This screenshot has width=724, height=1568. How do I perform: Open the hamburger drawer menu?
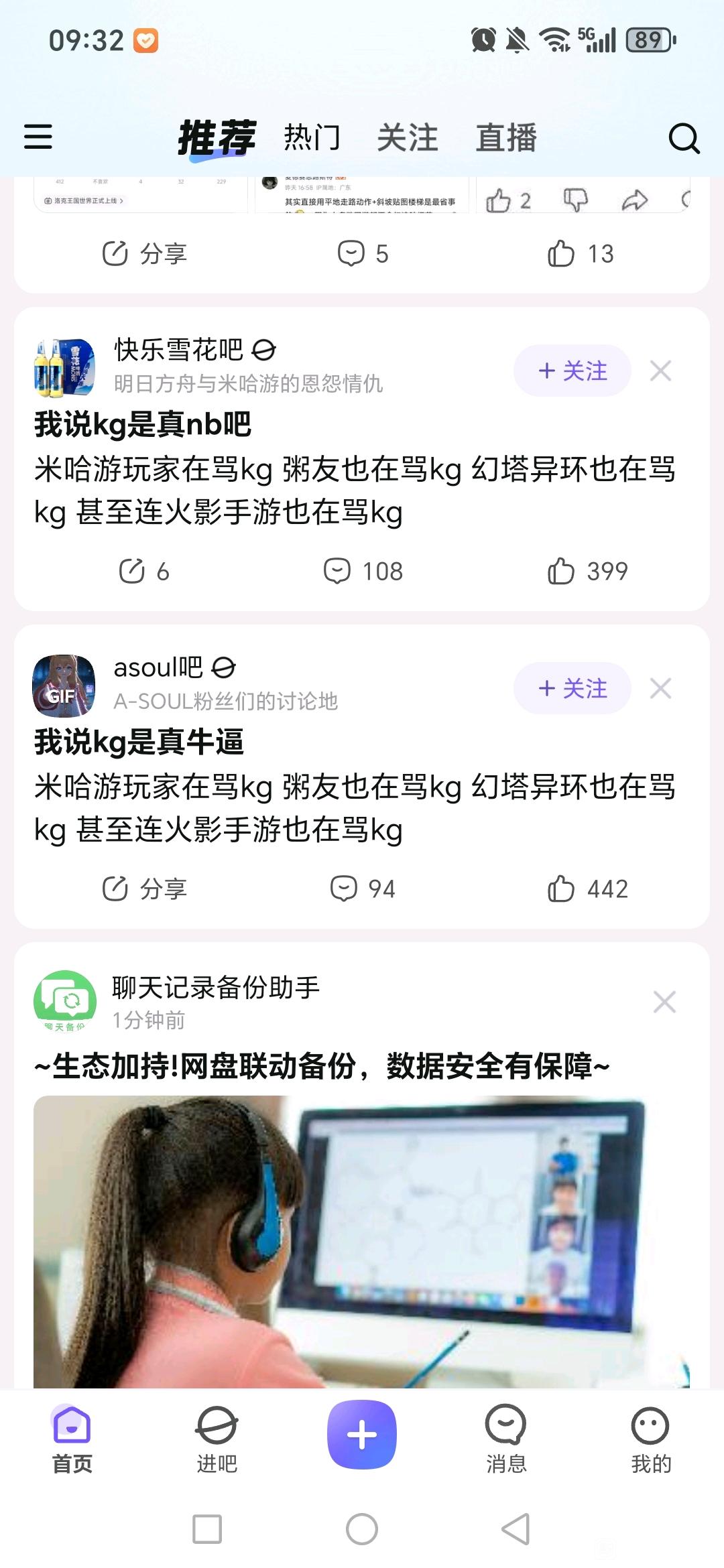[38, 137]
